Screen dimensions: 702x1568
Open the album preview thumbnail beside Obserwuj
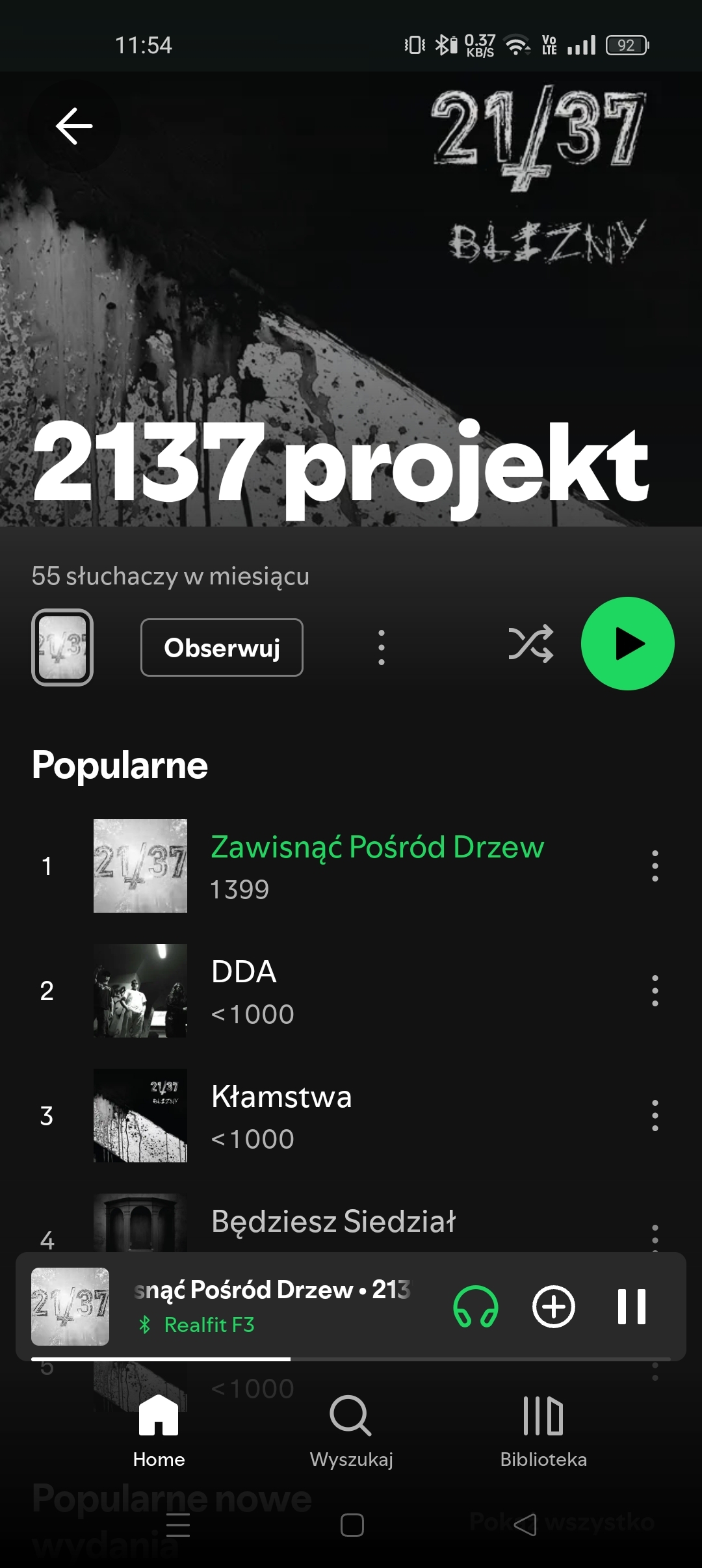point(62,647)
